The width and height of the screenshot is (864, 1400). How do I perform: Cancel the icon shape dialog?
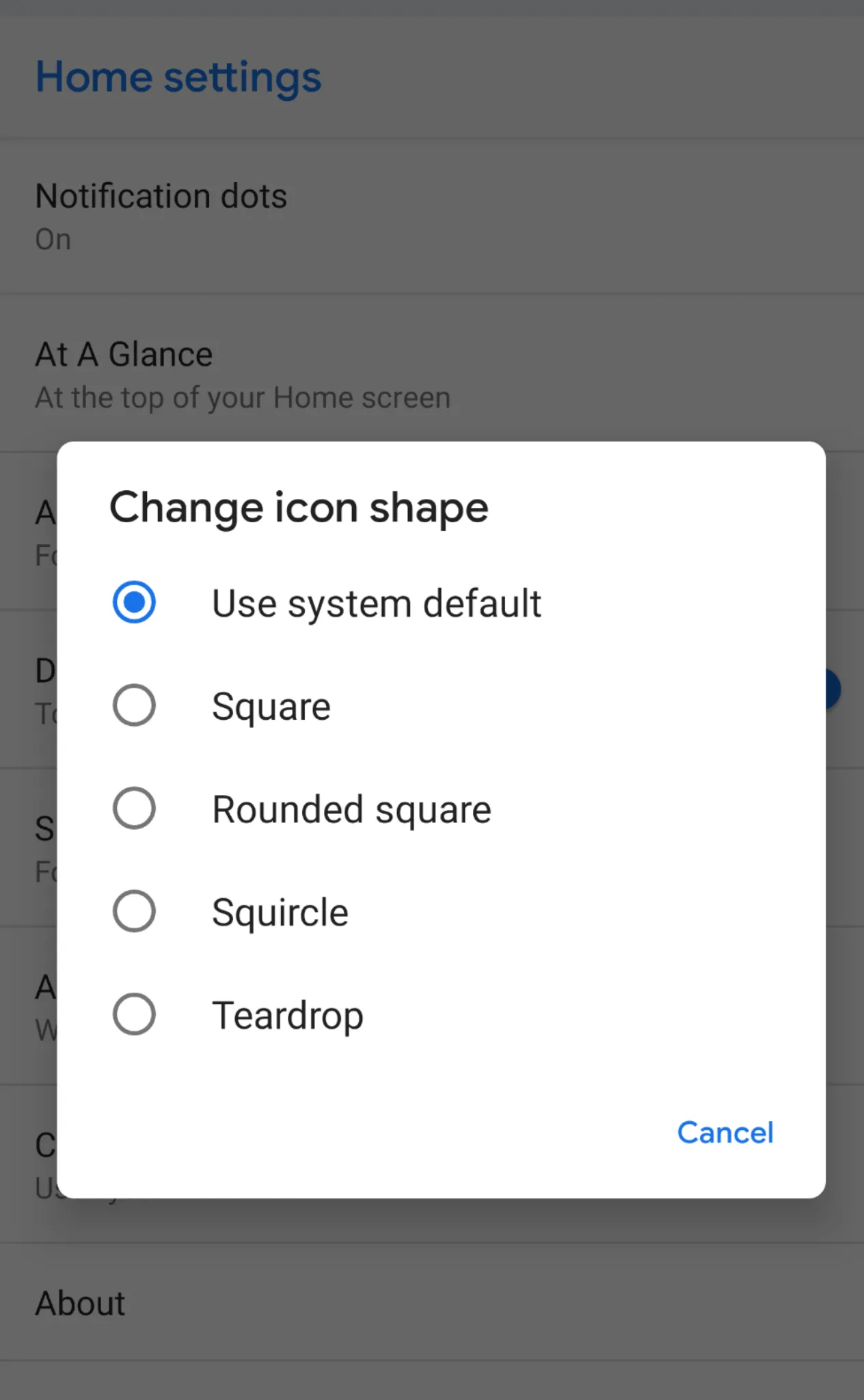pyautogui.click(x=725, y=1133)
